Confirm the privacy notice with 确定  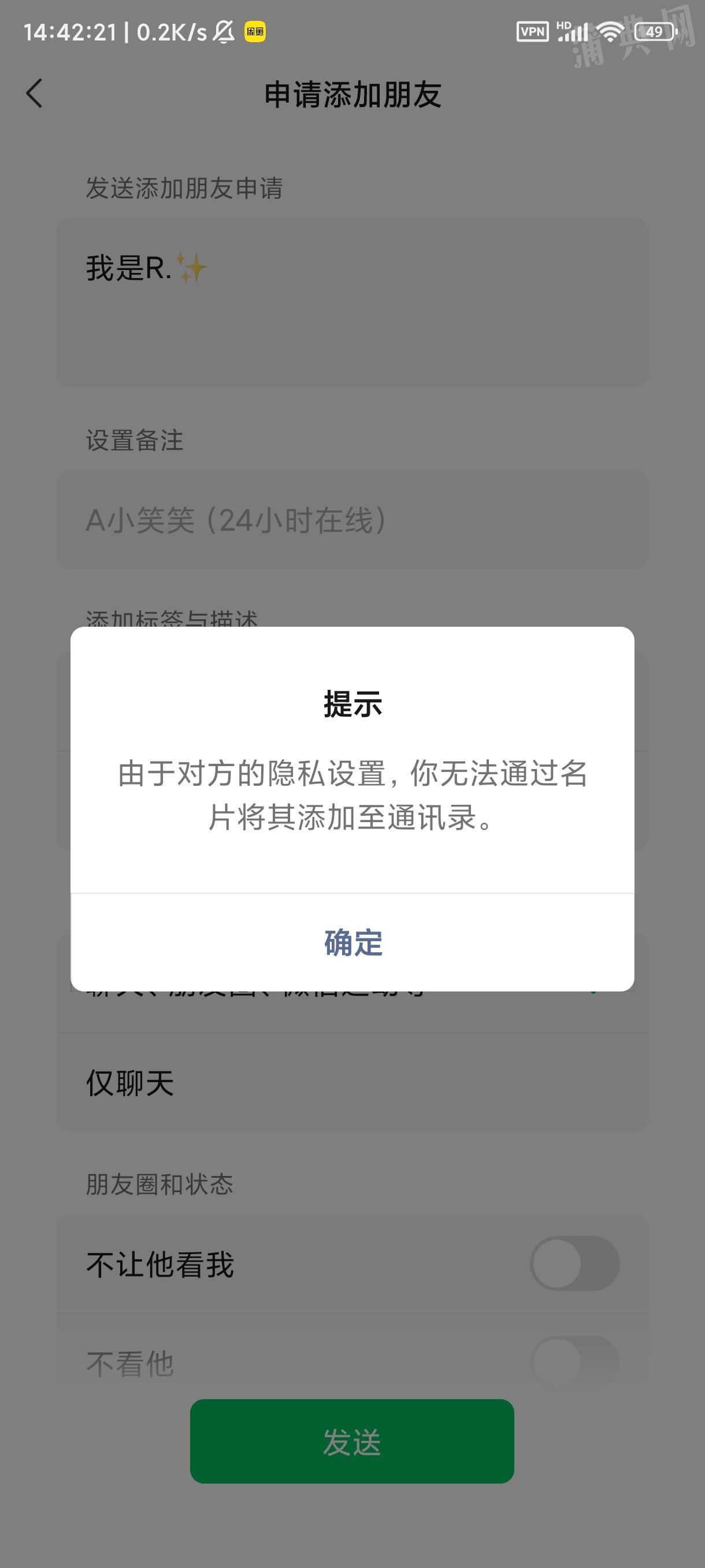(353, 942)
